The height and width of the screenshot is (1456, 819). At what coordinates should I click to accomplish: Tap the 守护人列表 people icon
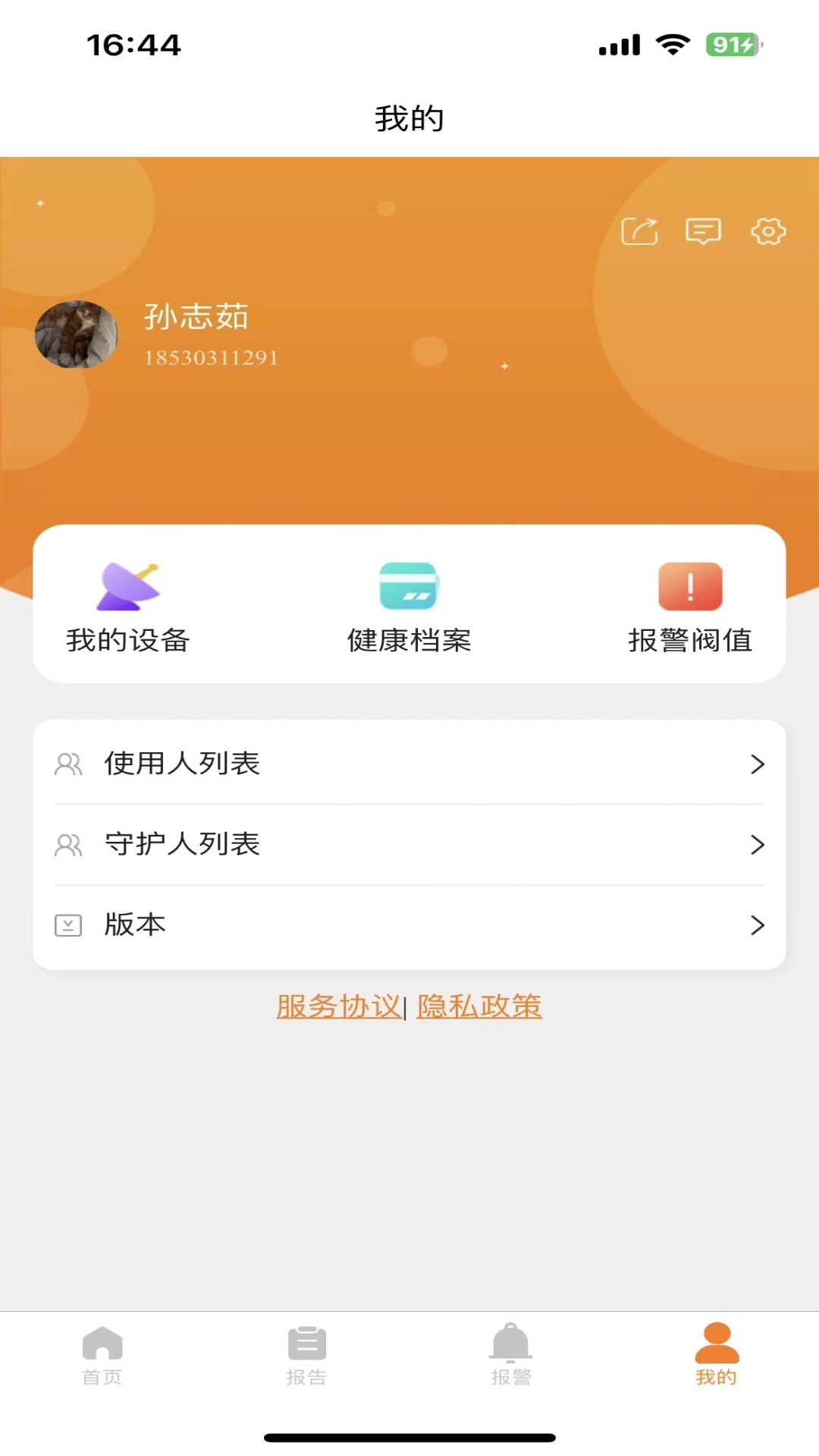[x=69, y=845]
